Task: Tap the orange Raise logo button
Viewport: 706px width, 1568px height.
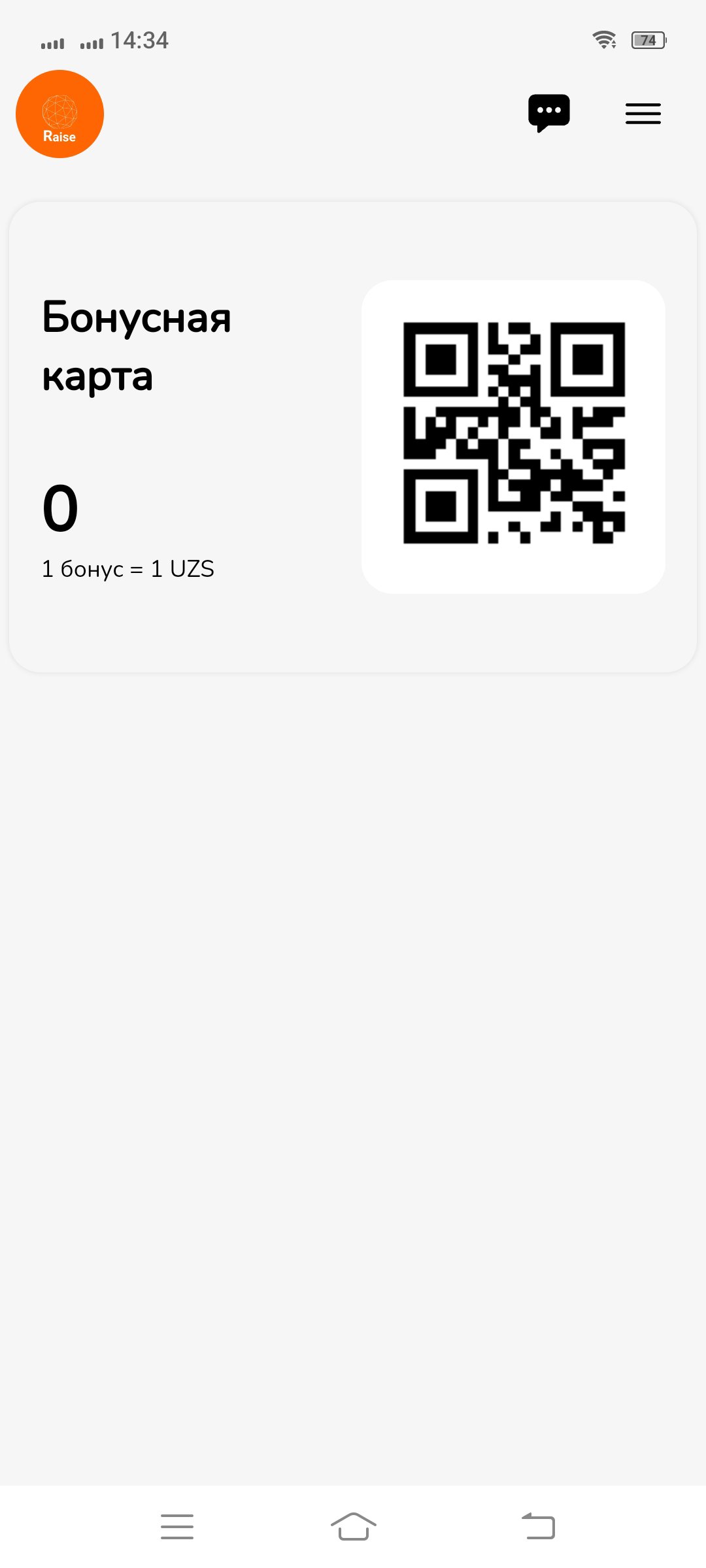Action: point(59,114)
